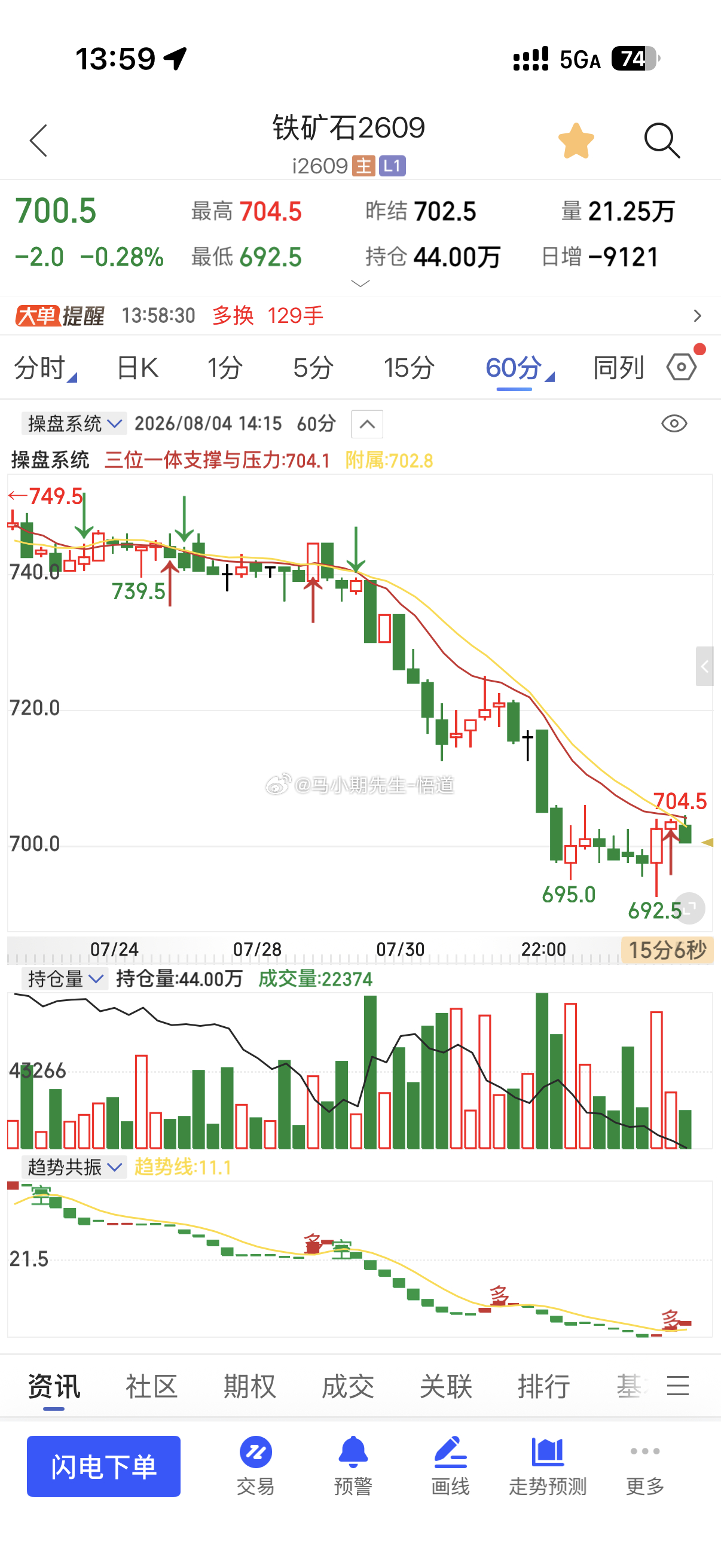This screenshot has height=1568, width=721.
Task: Expand the chart to full screen
Action: (689, 908)
